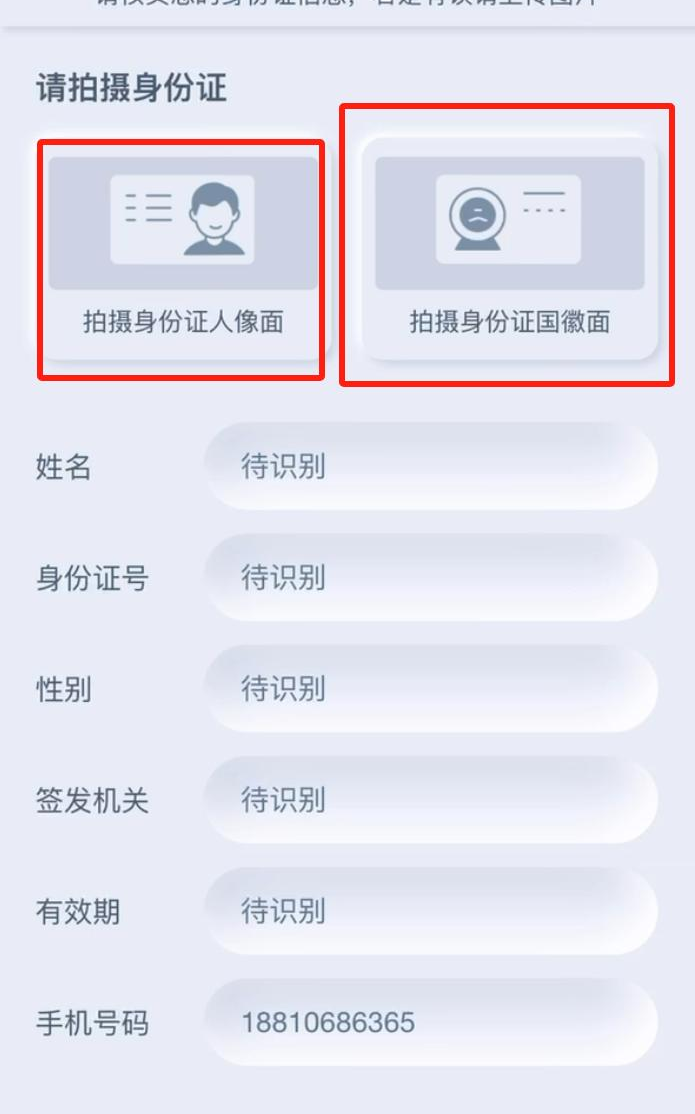Select the 签发机关 field

(x=431, y=800)
